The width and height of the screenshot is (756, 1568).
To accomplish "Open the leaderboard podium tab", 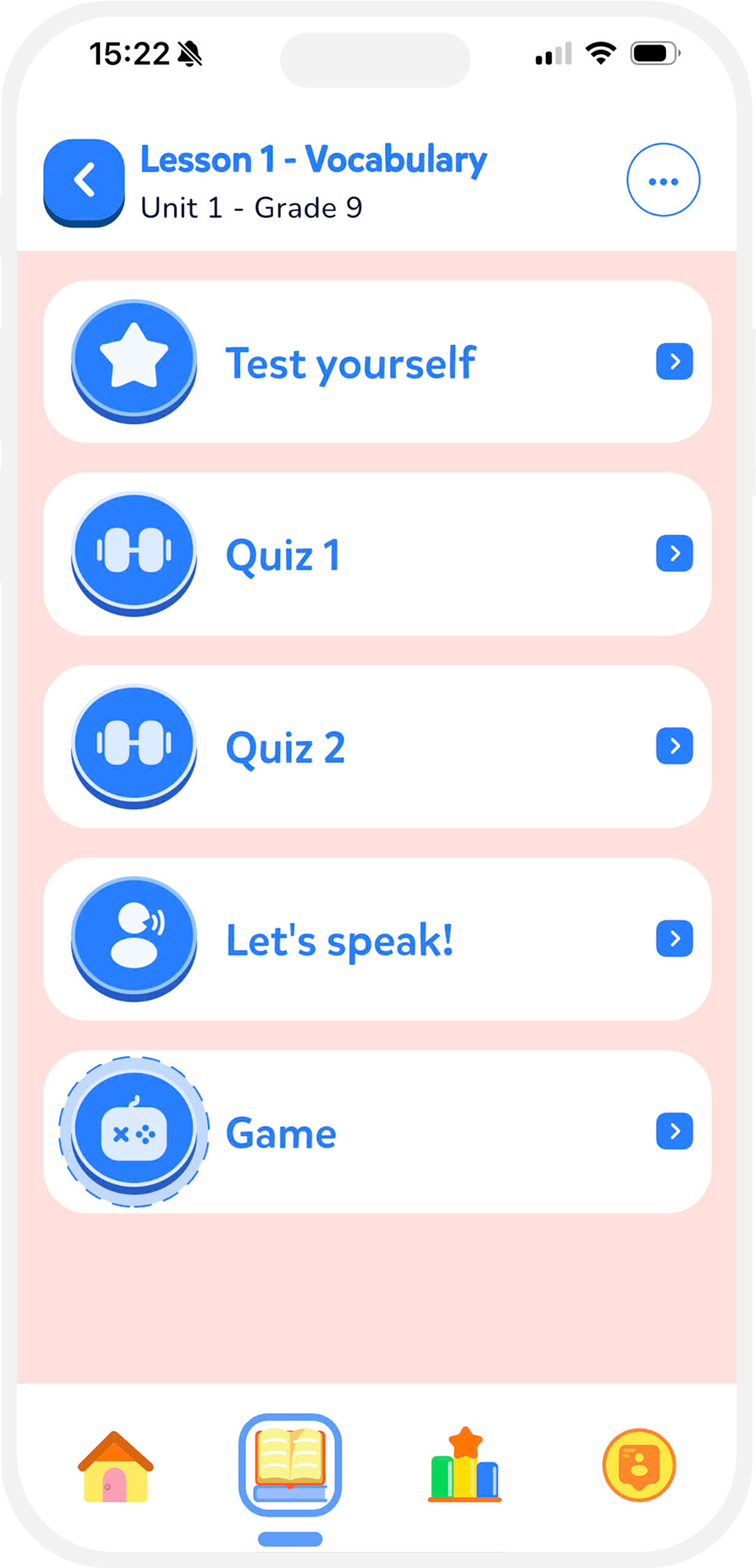I will (x=464, y=1466).
